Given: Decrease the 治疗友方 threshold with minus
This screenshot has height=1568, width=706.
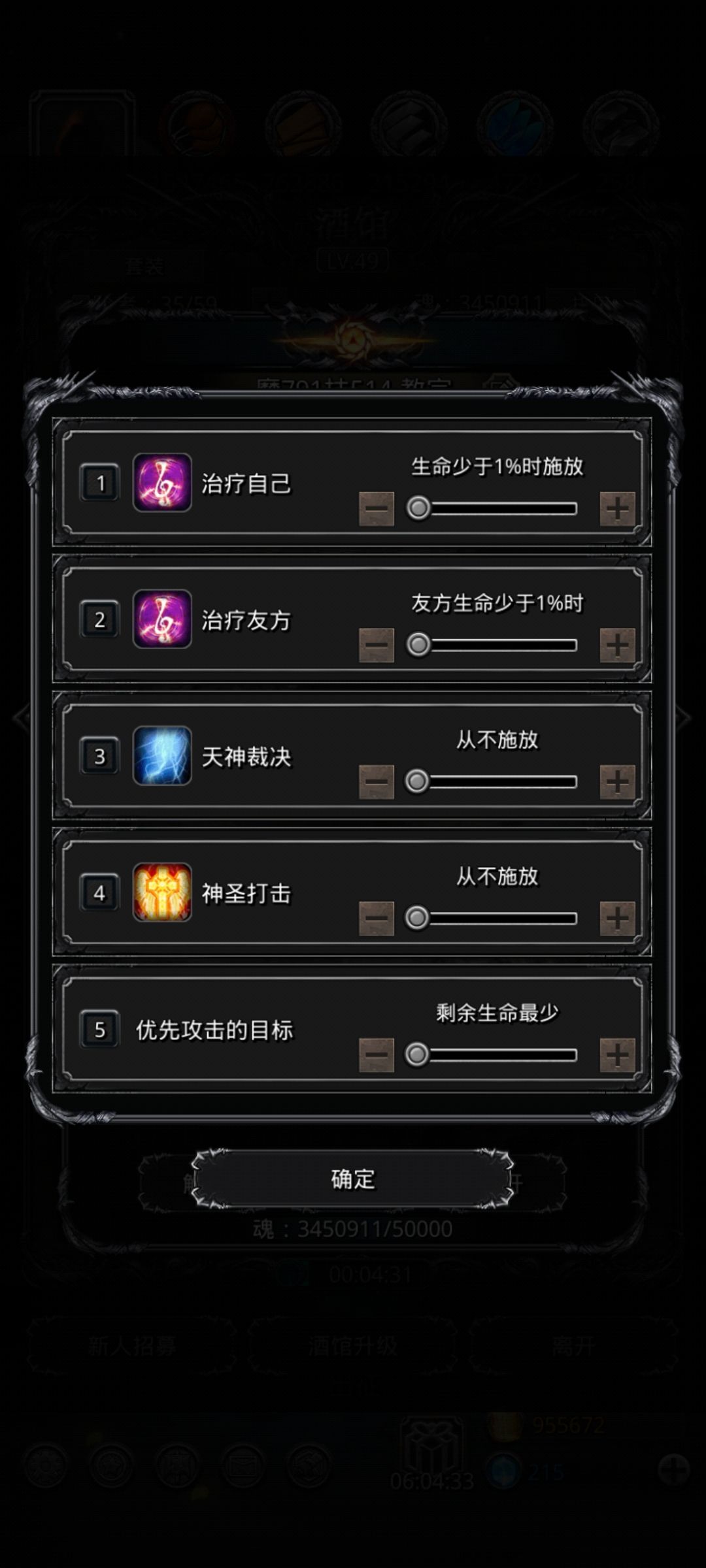Looking at the screenshot, I should (377, 645).
